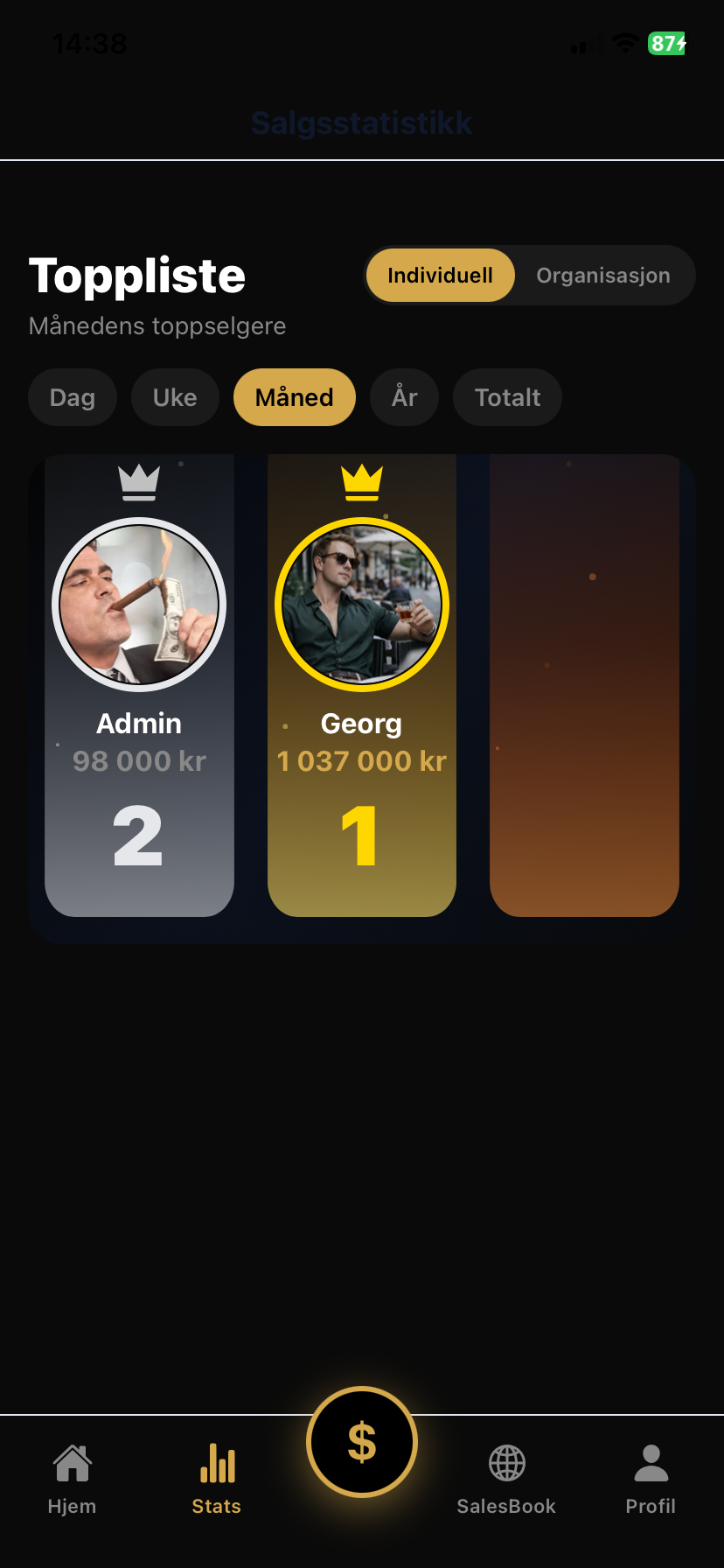Tap Georg's name on the podium

tap(361, 723)
